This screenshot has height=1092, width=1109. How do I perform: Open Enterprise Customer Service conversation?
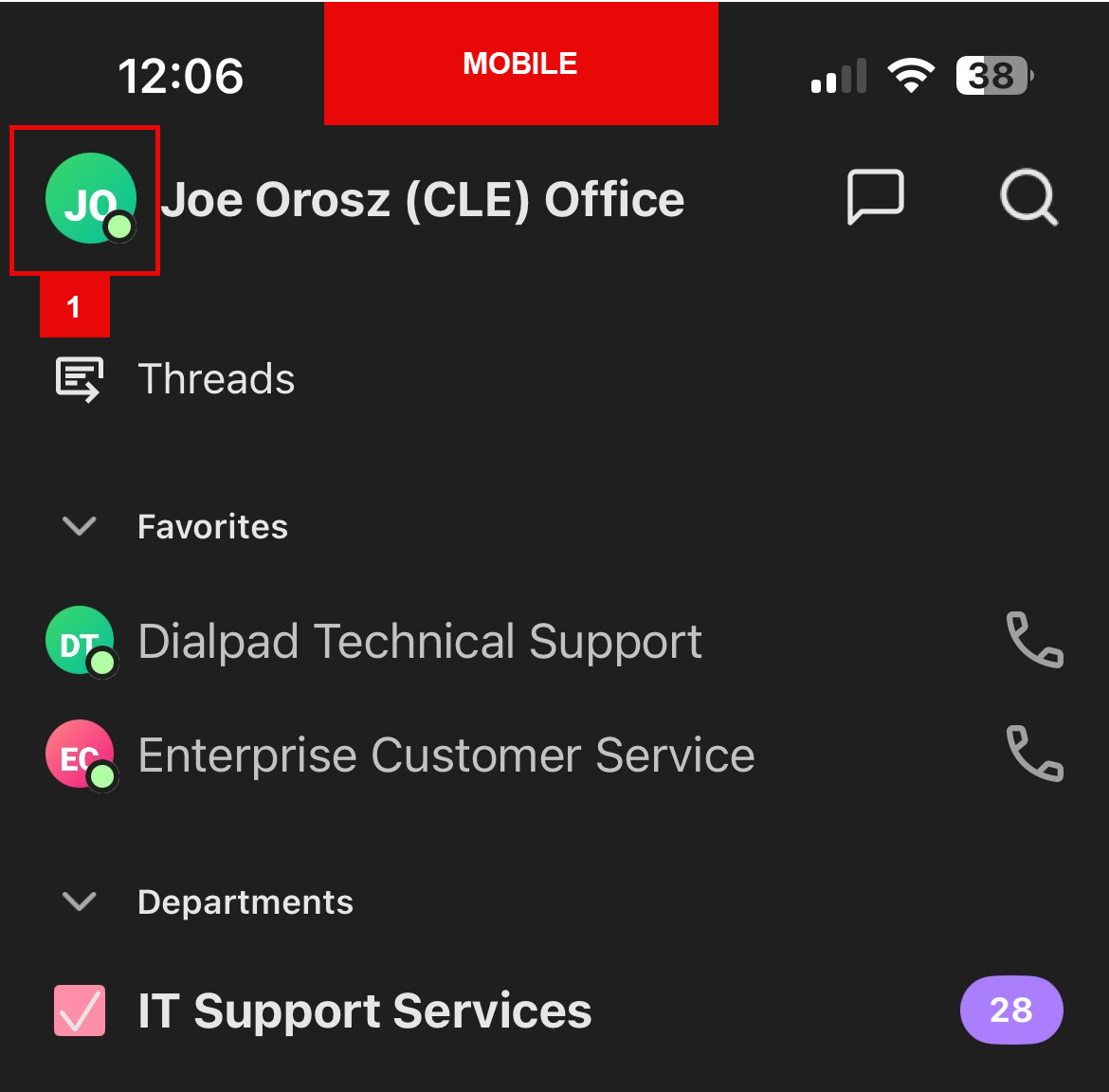pos(445,755)
